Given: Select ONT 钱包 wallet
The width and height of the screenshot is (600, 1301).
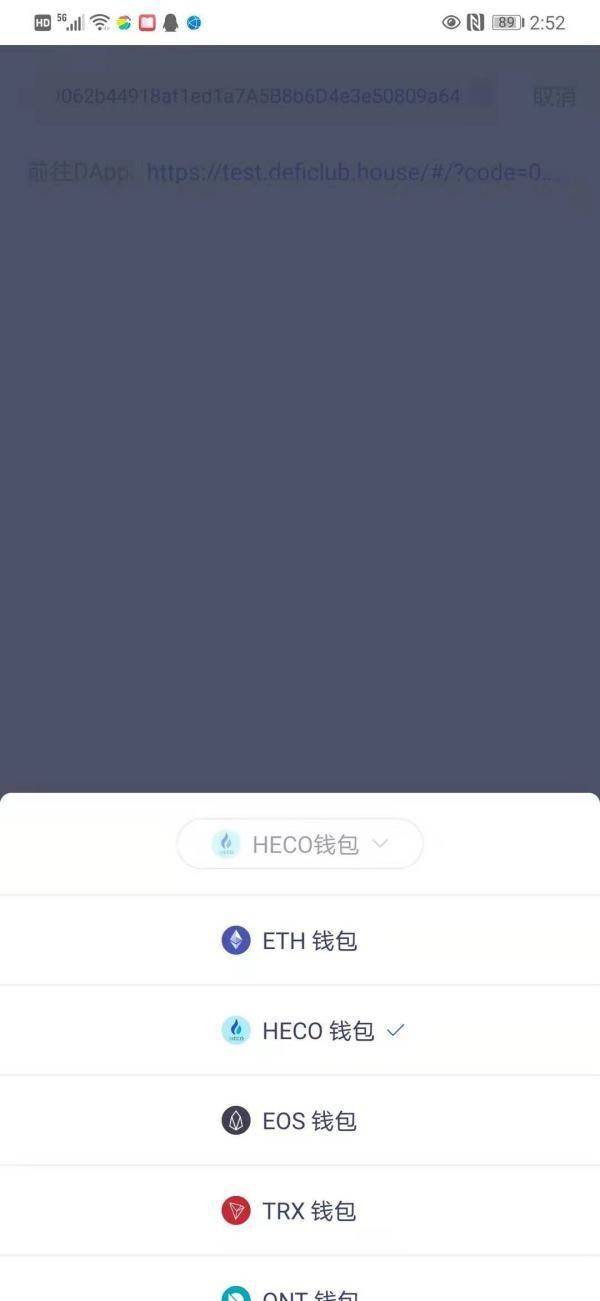Looking at the screenshot, I should coord(300,1291).
